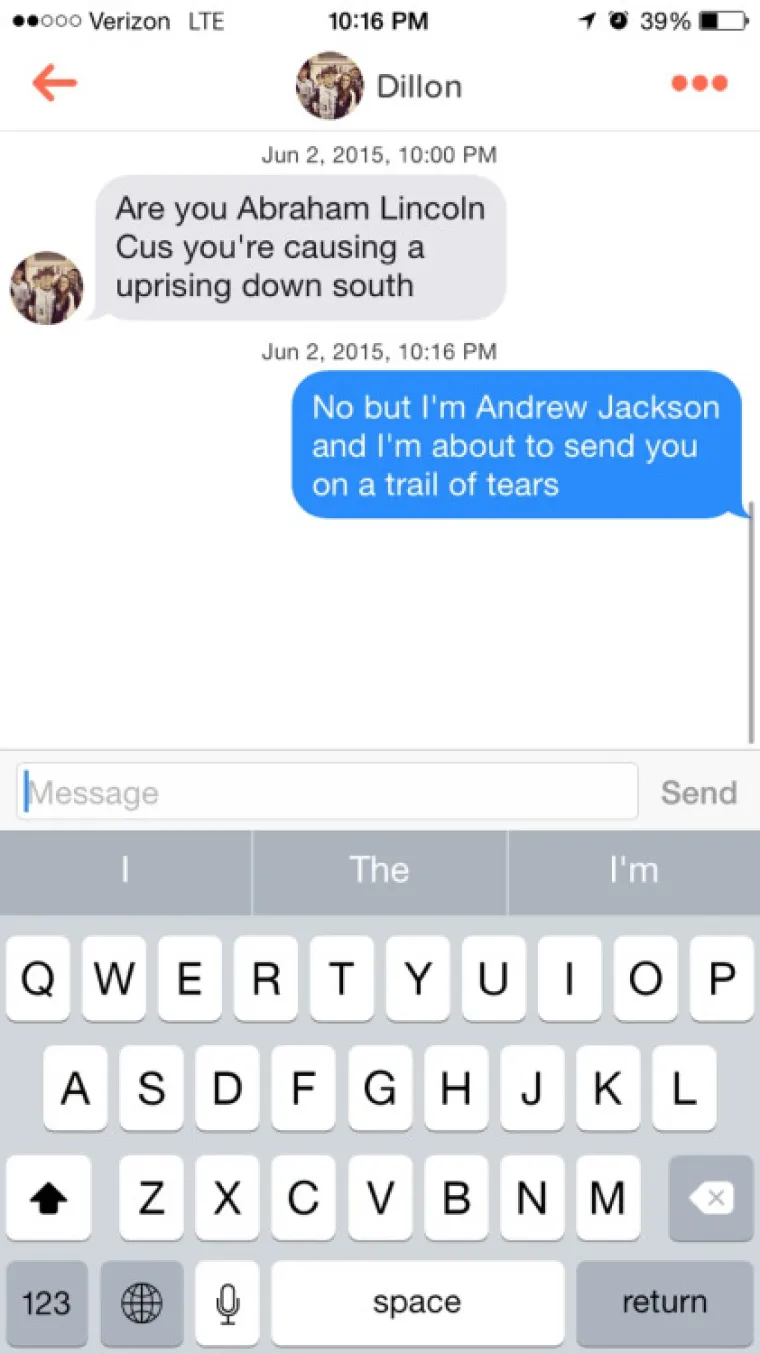Viewport: 760px width, 1354px height.
Task: Focus the Message text field
Action: pyautogui.click(x=328, y=793)
